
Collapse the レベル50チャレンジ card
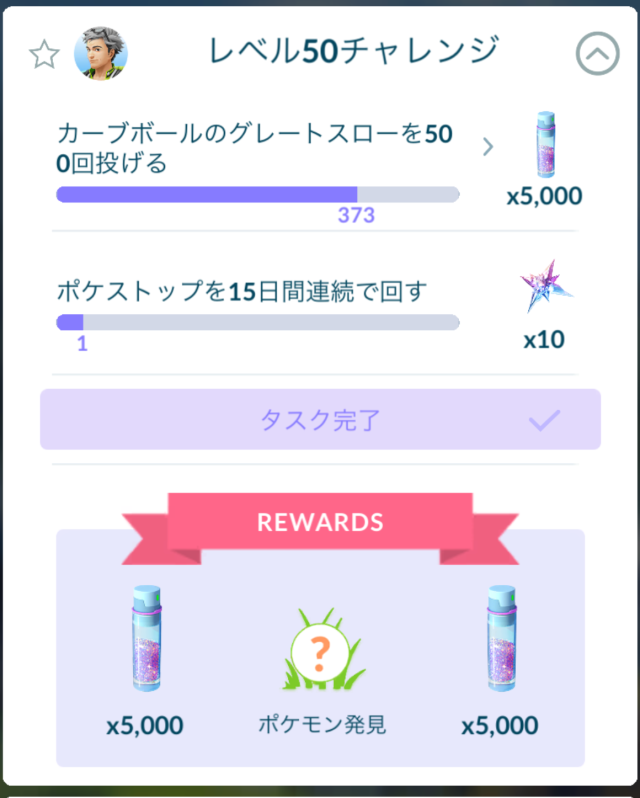click(598, 55)
